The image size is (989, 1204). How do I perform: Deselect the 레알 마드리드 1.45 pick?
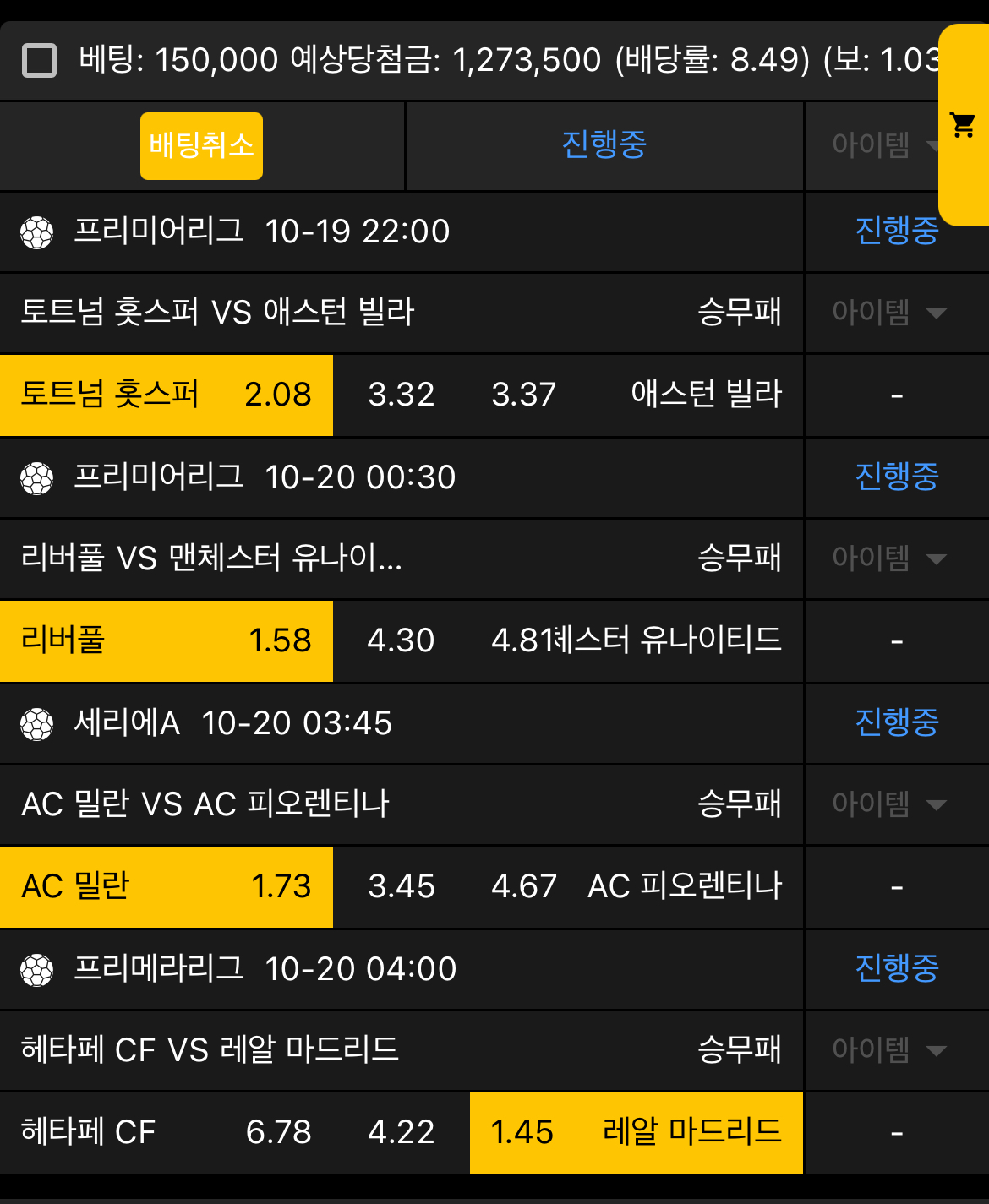pos(636,1132)
